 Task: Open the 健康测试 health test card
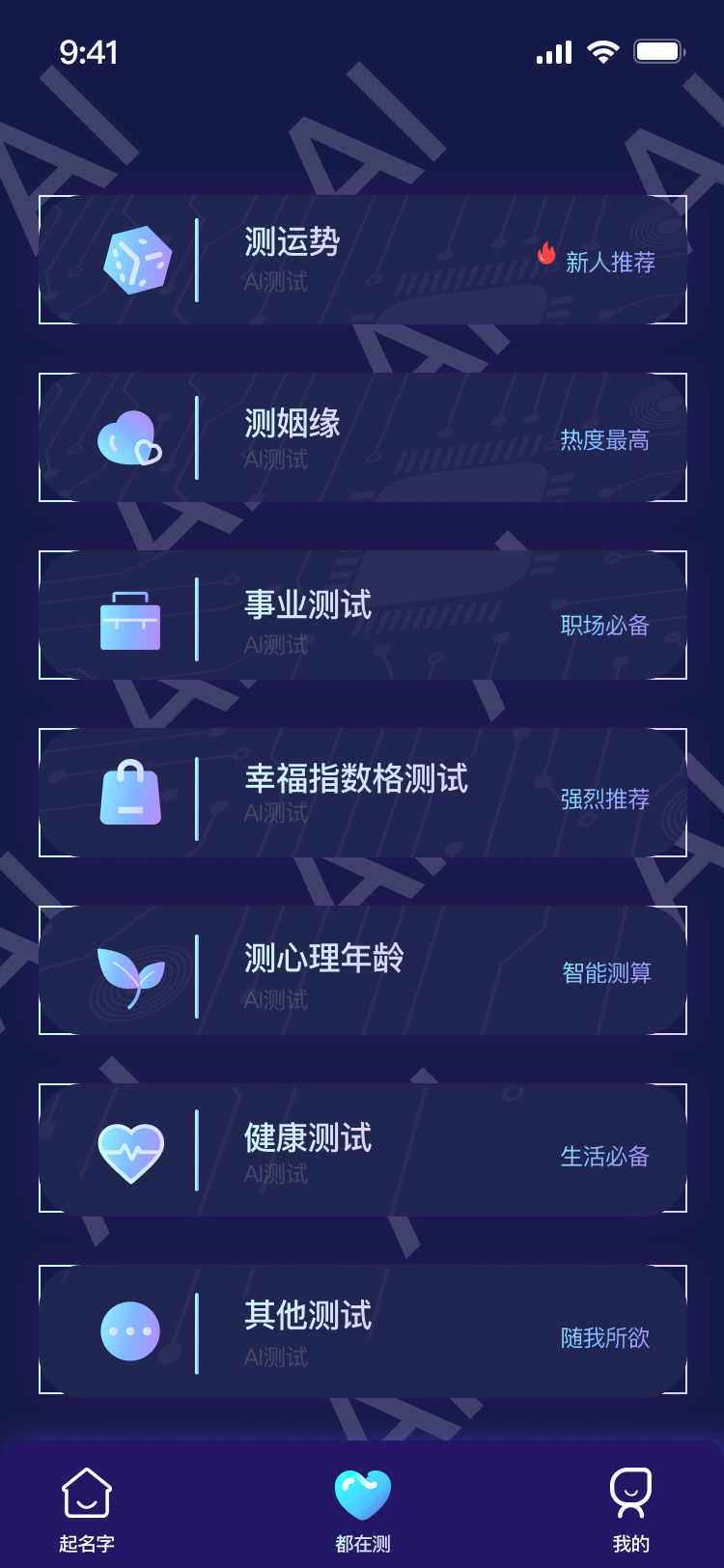click(x=362, y=1148)
